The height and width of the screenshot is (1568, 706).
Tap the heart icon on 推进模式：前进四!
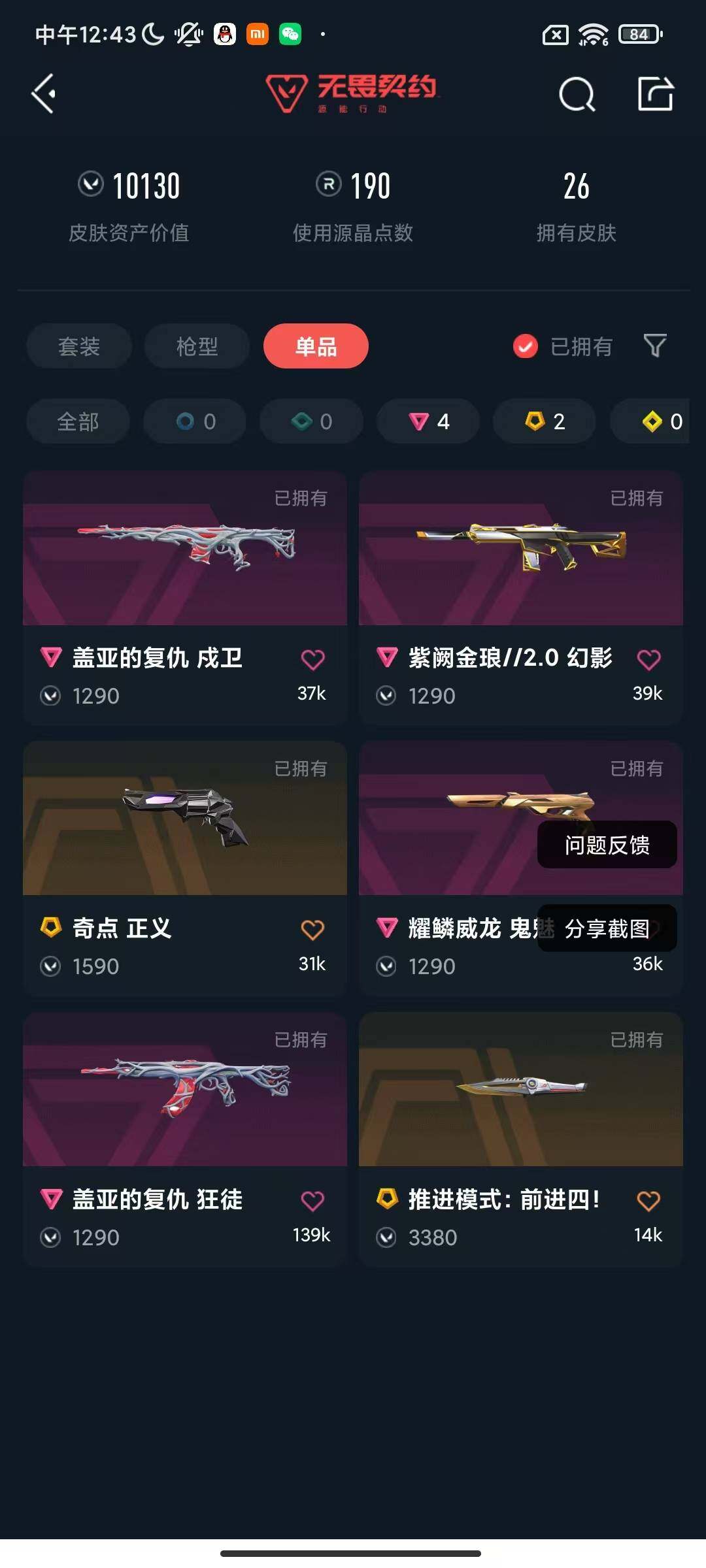(x=648, y=1200)
